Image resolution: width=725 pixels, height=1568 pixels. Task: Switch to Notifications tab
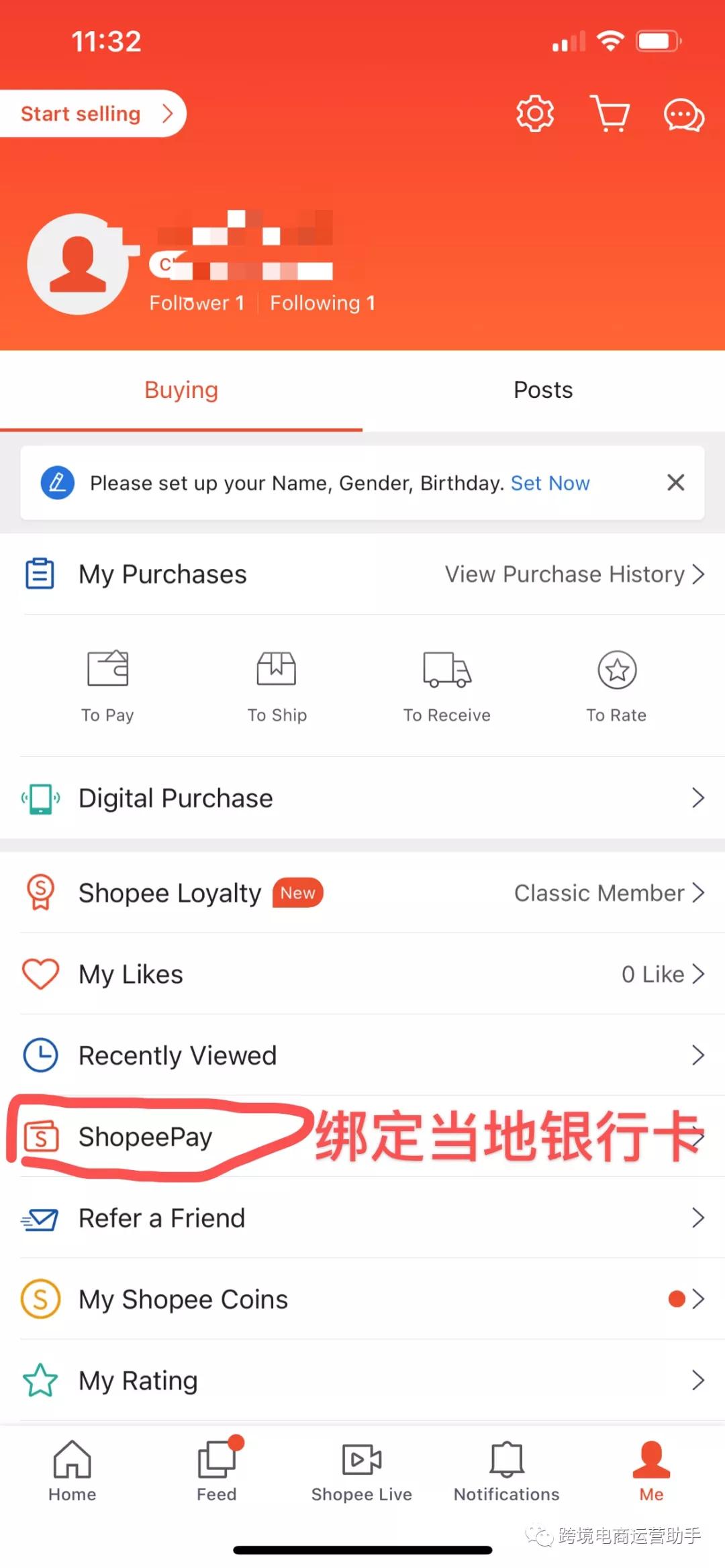(506, 1471)
